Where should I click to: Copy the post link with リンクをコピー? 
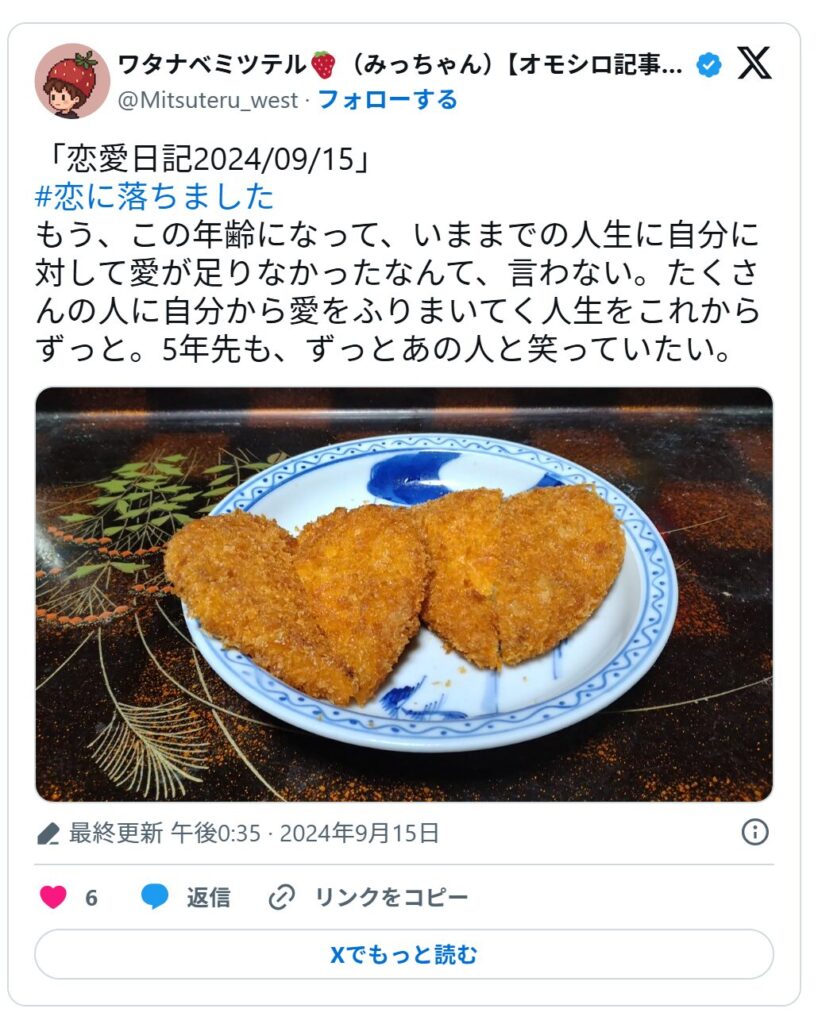pyautogui.click(x=369, y=897)
